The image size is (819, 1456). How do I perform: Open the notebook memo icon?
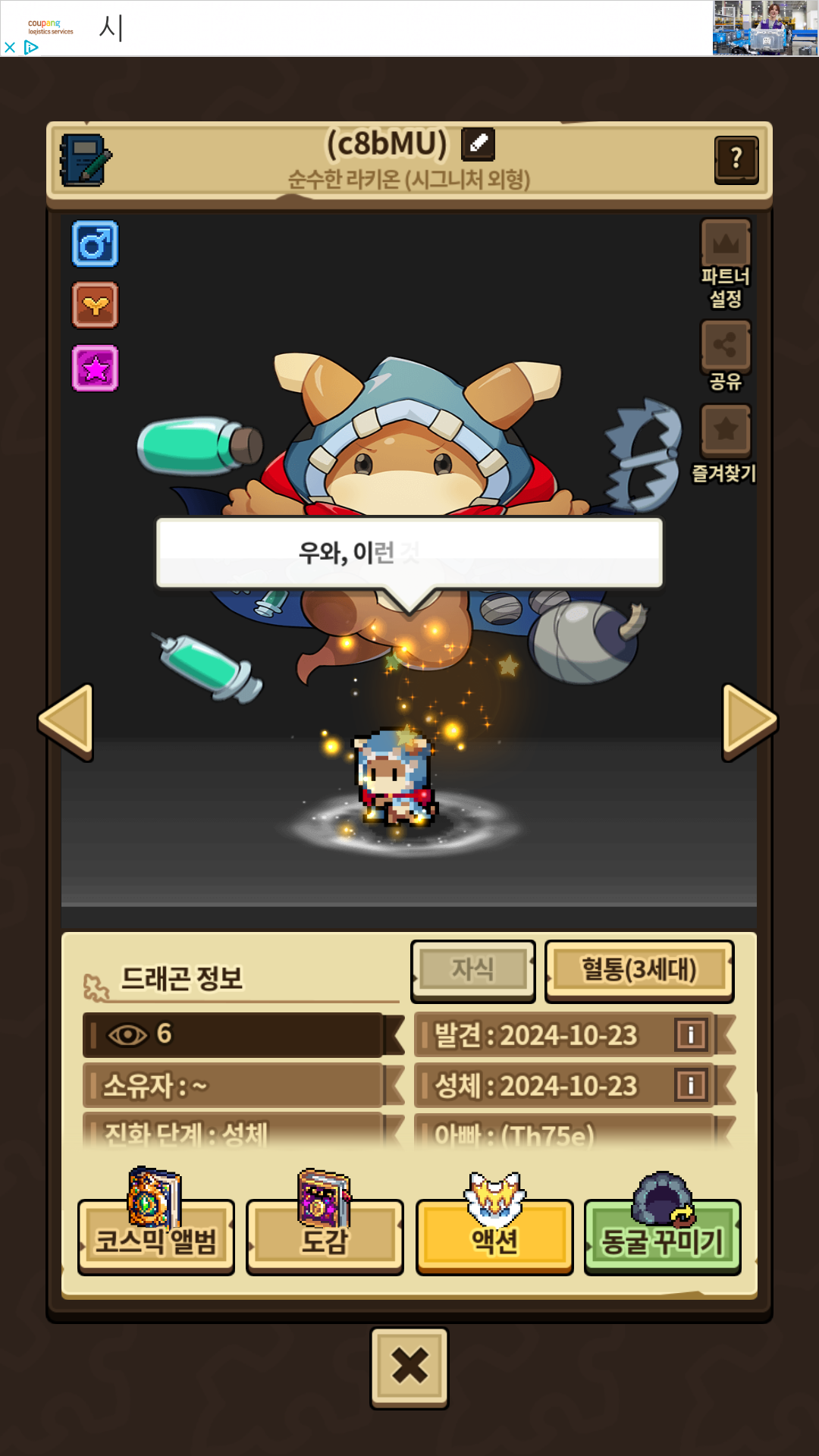coord(86,160)
